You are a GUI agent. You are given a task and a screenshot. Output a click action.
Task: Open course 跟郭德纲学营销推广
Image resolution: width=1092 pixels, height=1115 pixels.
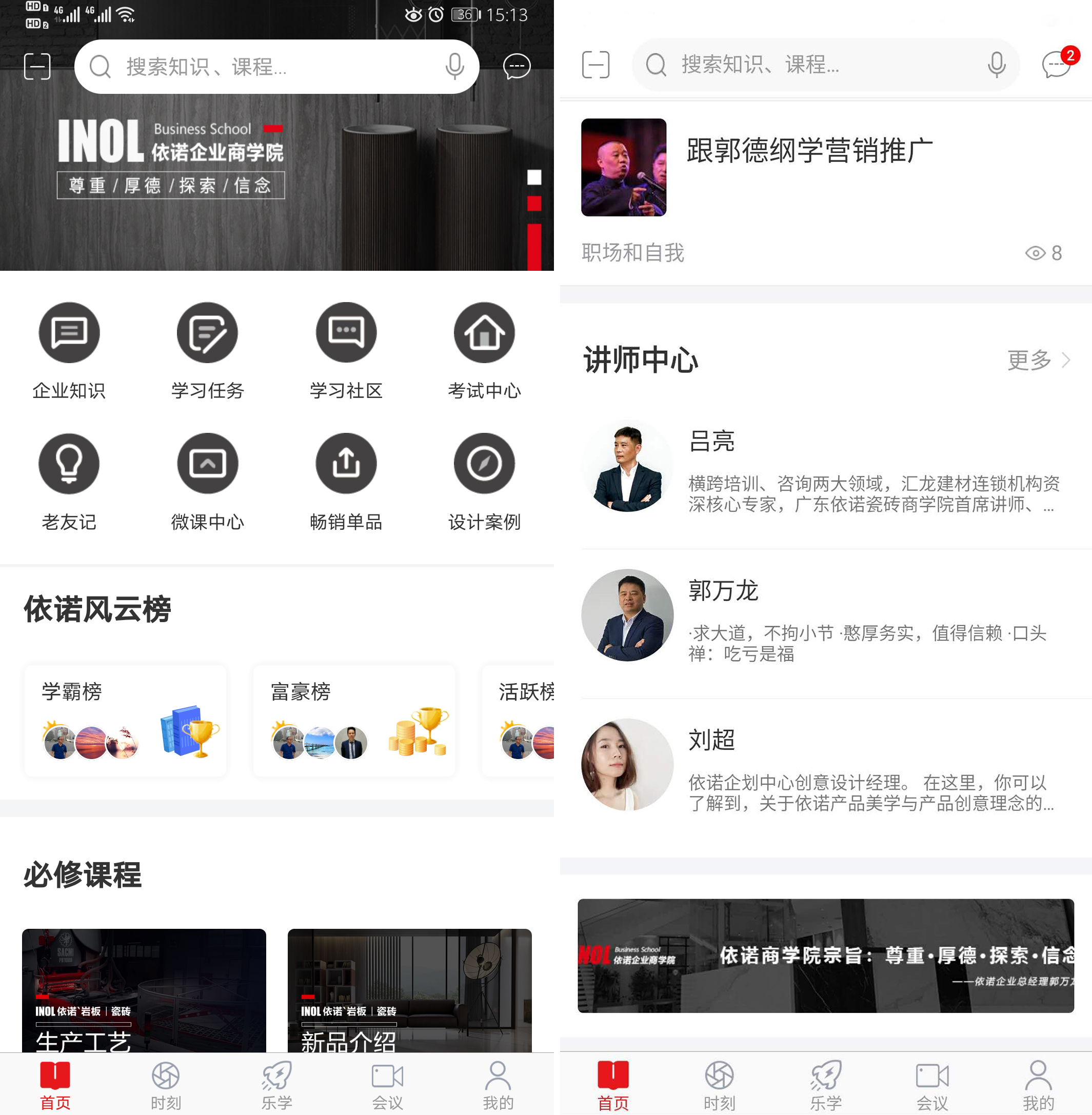coord(809,151)
